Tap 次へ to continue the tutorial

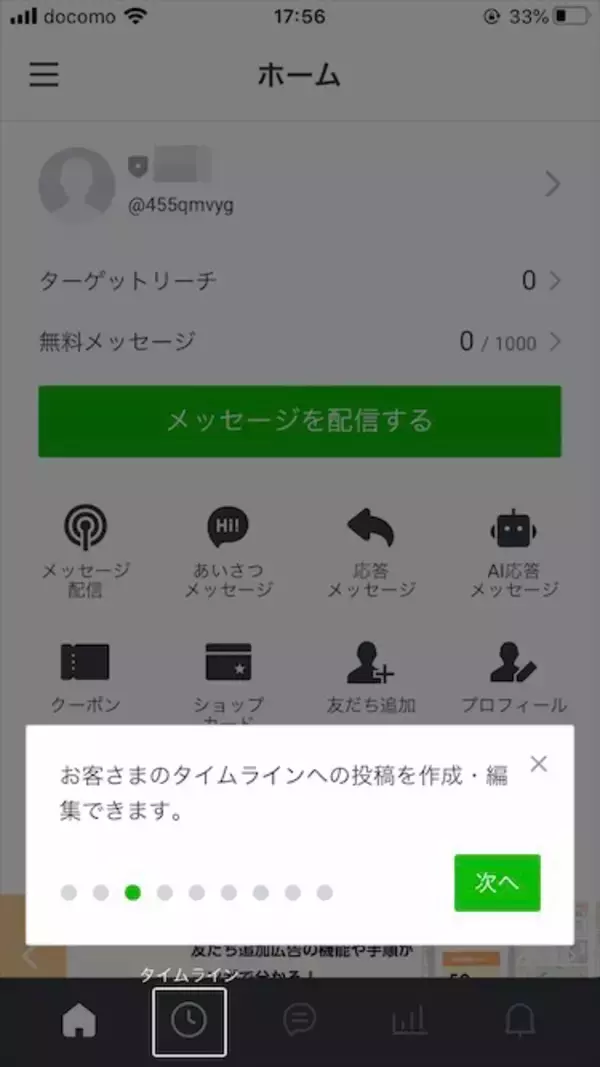coord(497,882)
